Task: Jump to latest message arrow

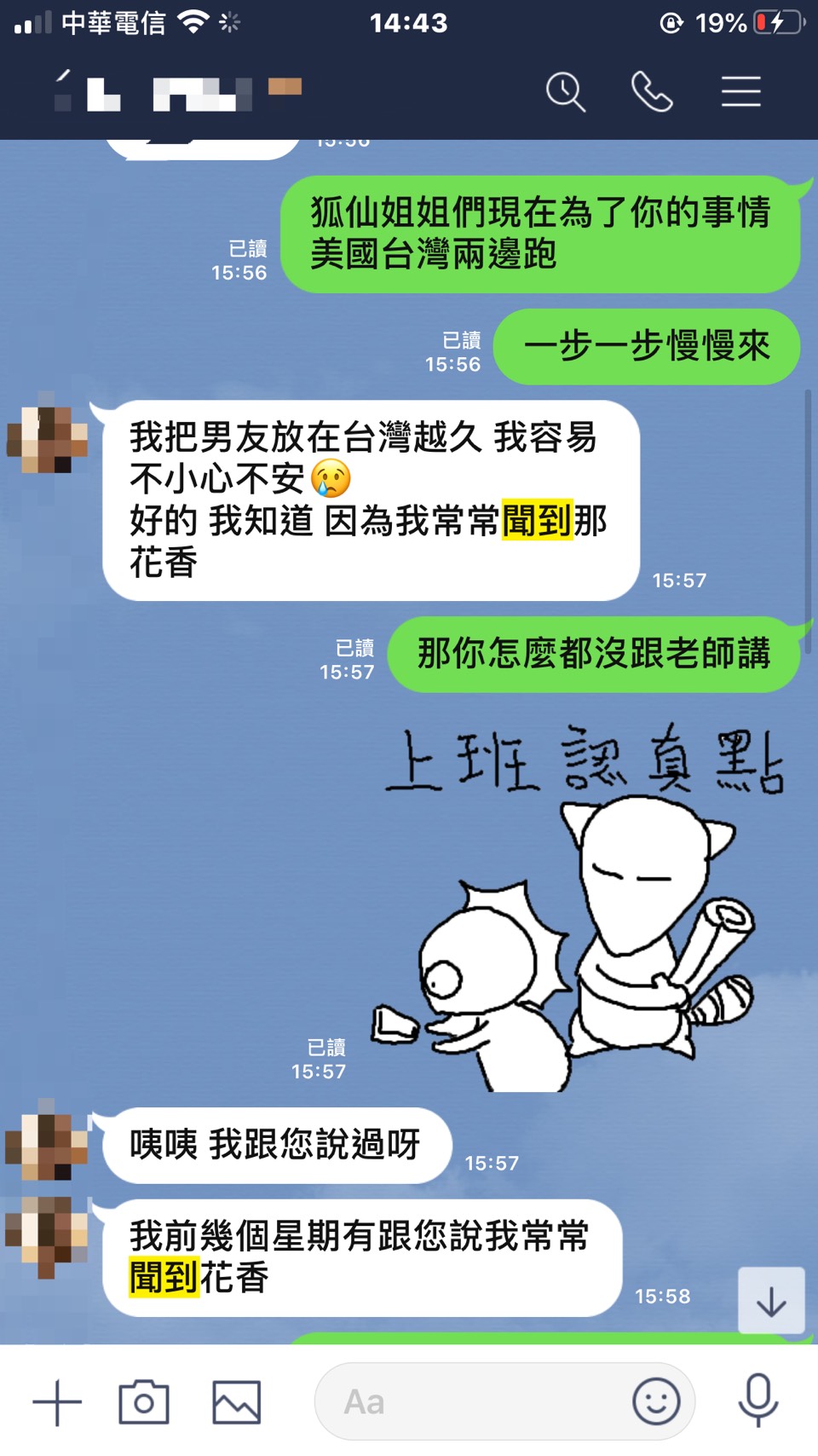Action: (771, 1300)
